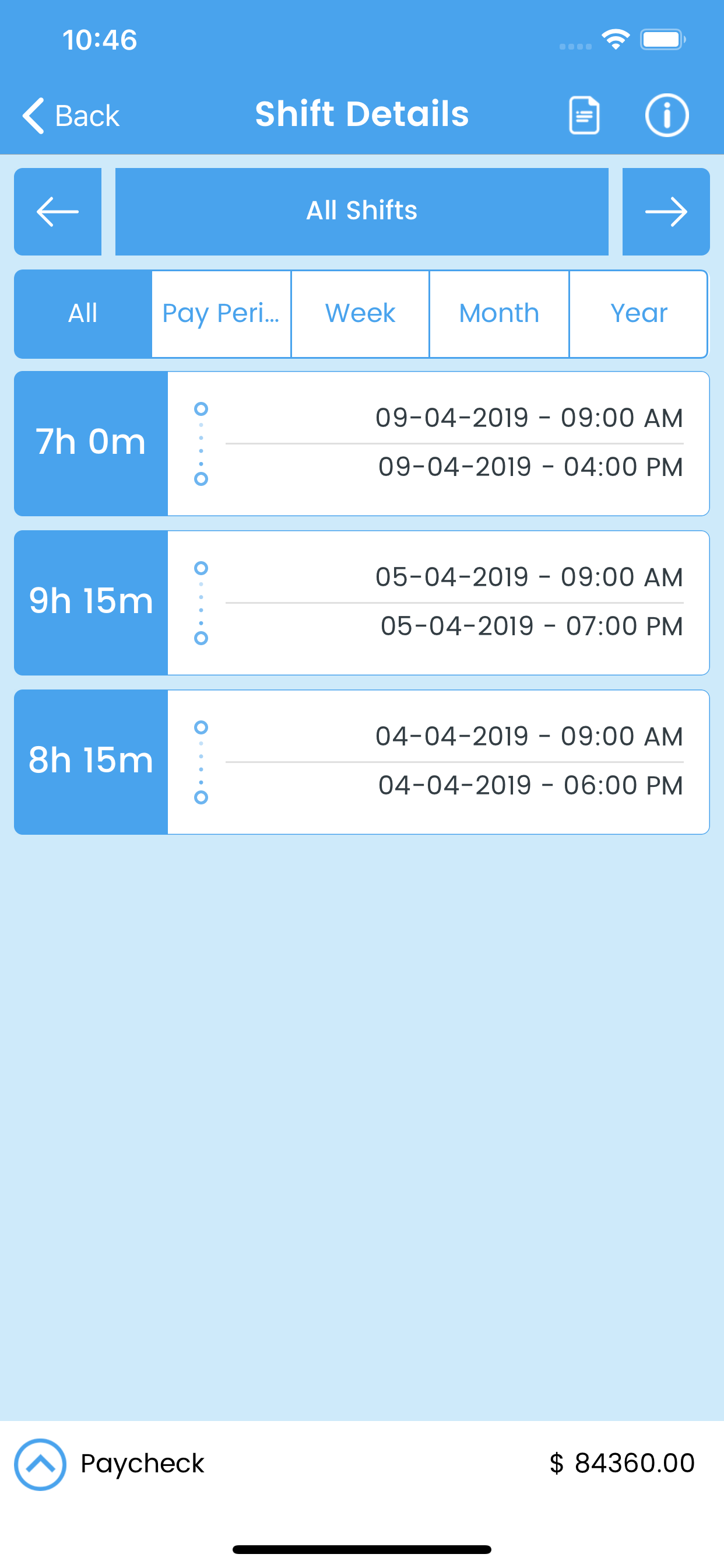
Task: Select the All filter tab
Action: (83, 314)
